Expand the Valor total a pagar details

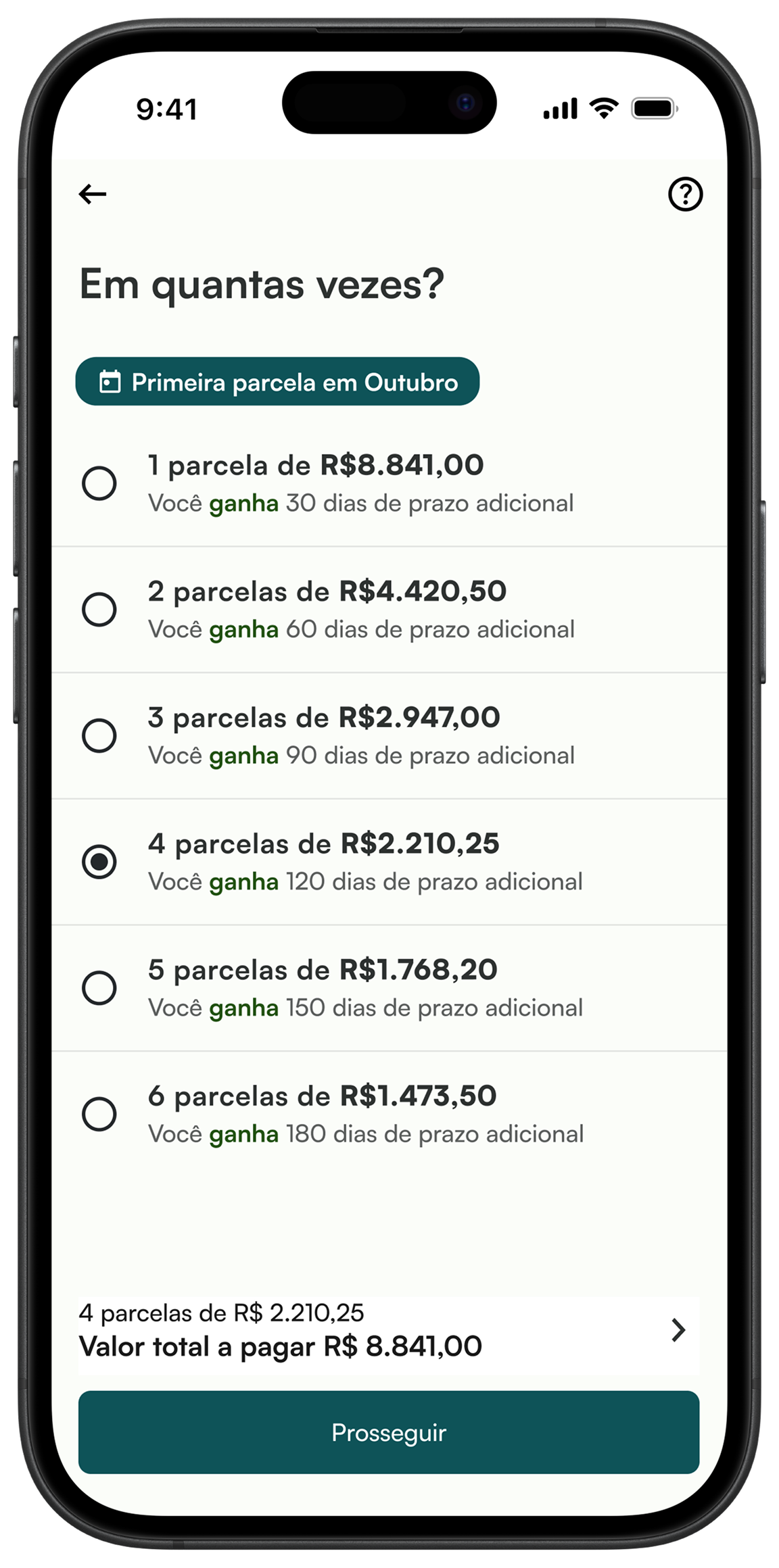(678, 1330)
